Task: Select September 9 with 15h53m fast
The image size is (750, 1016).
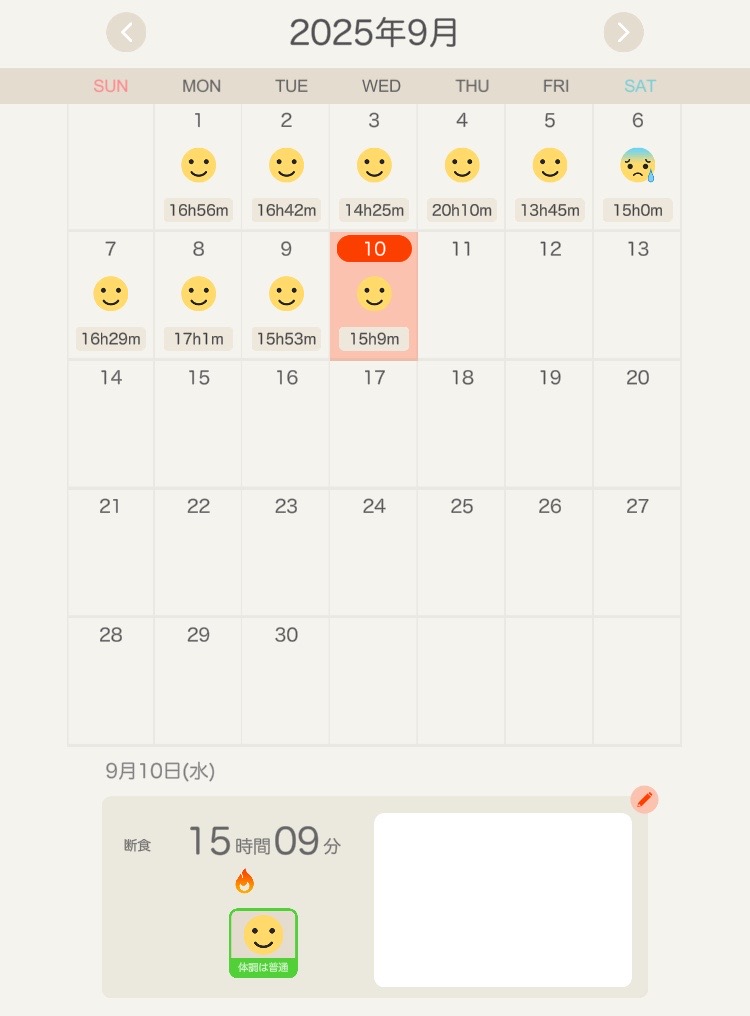Action: tap(286, 295)
